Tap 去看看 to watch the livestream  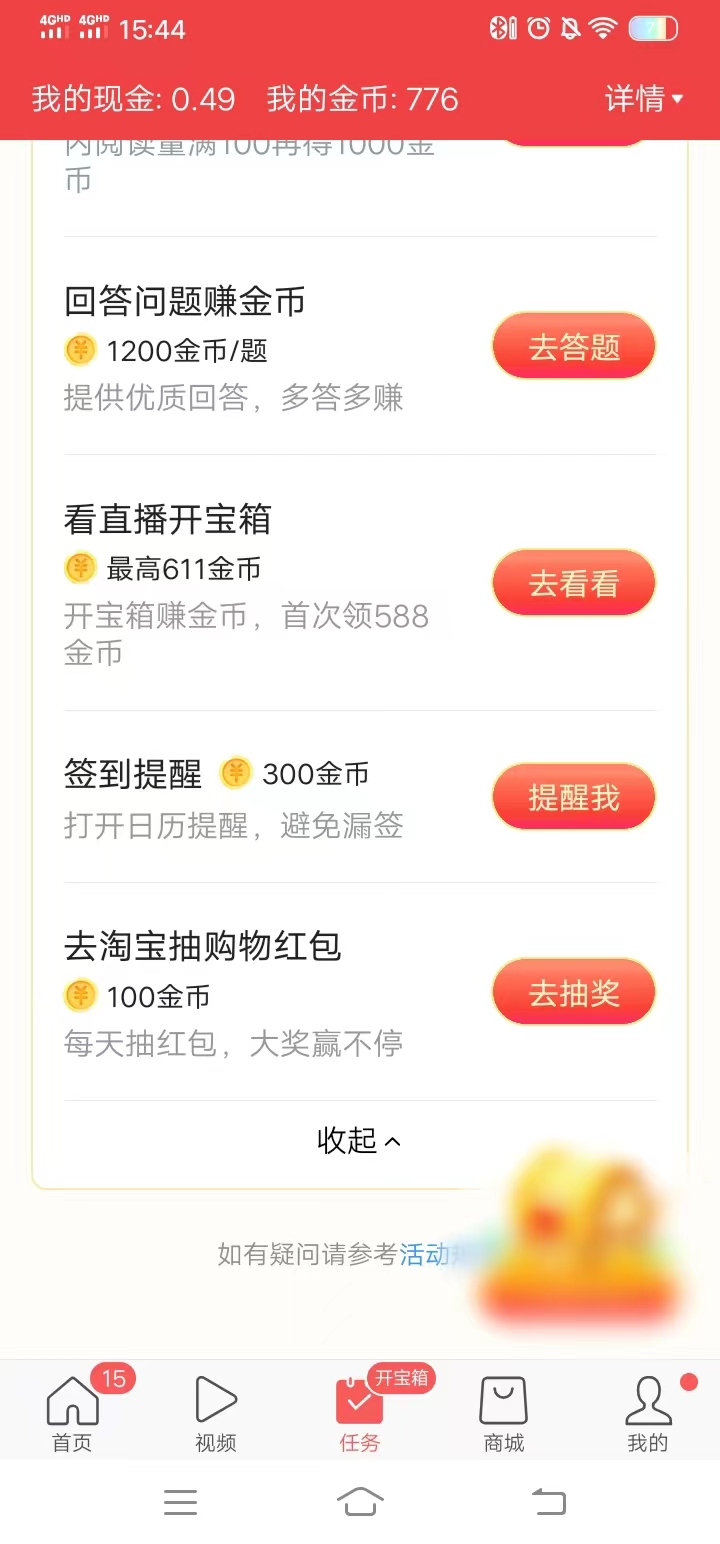click(x=573, y=582)
